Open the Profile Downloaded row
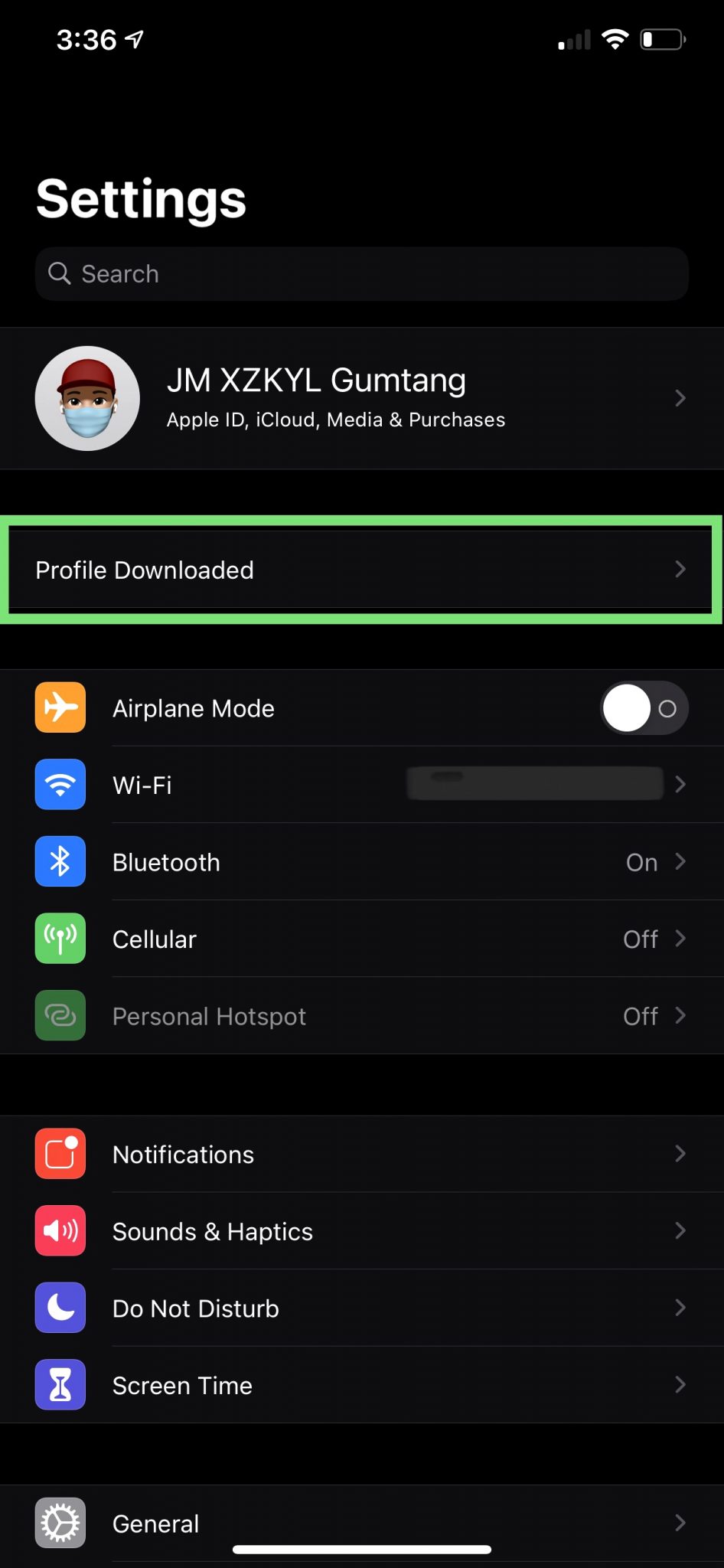 (x=361, y=570)
